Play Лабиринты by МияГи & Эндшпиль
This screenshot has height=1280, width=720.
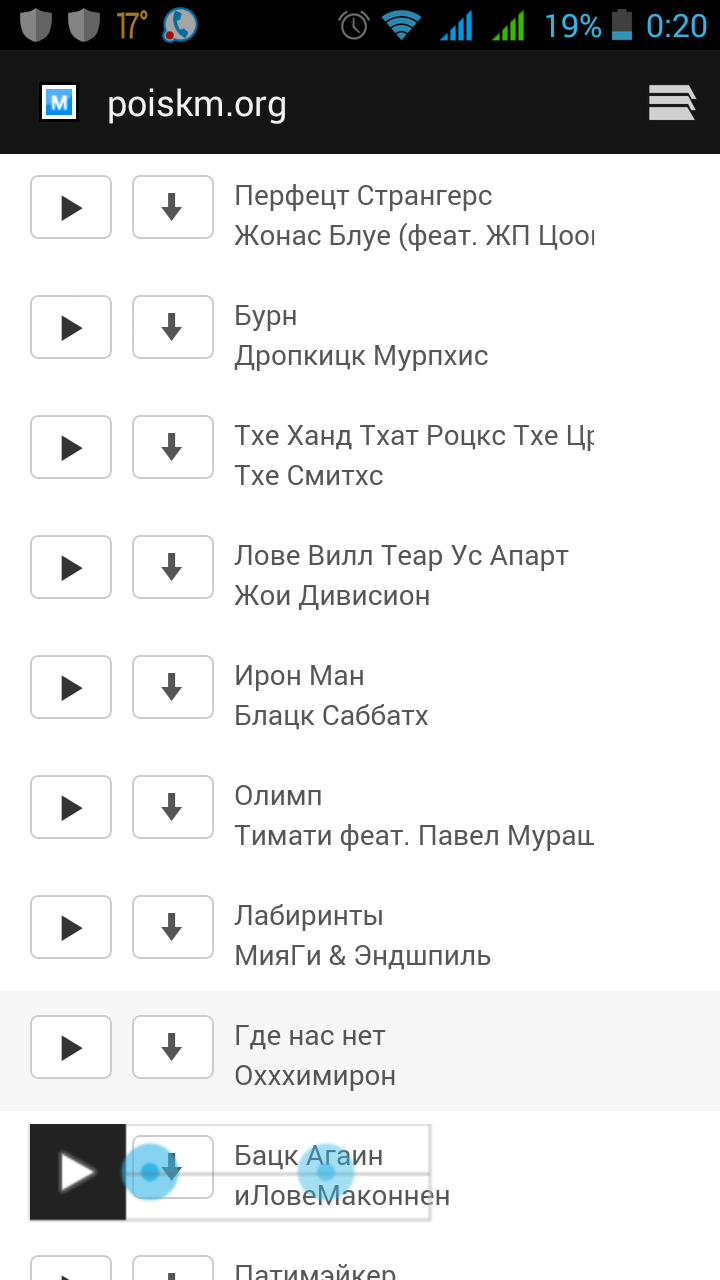tap(71, 927)
